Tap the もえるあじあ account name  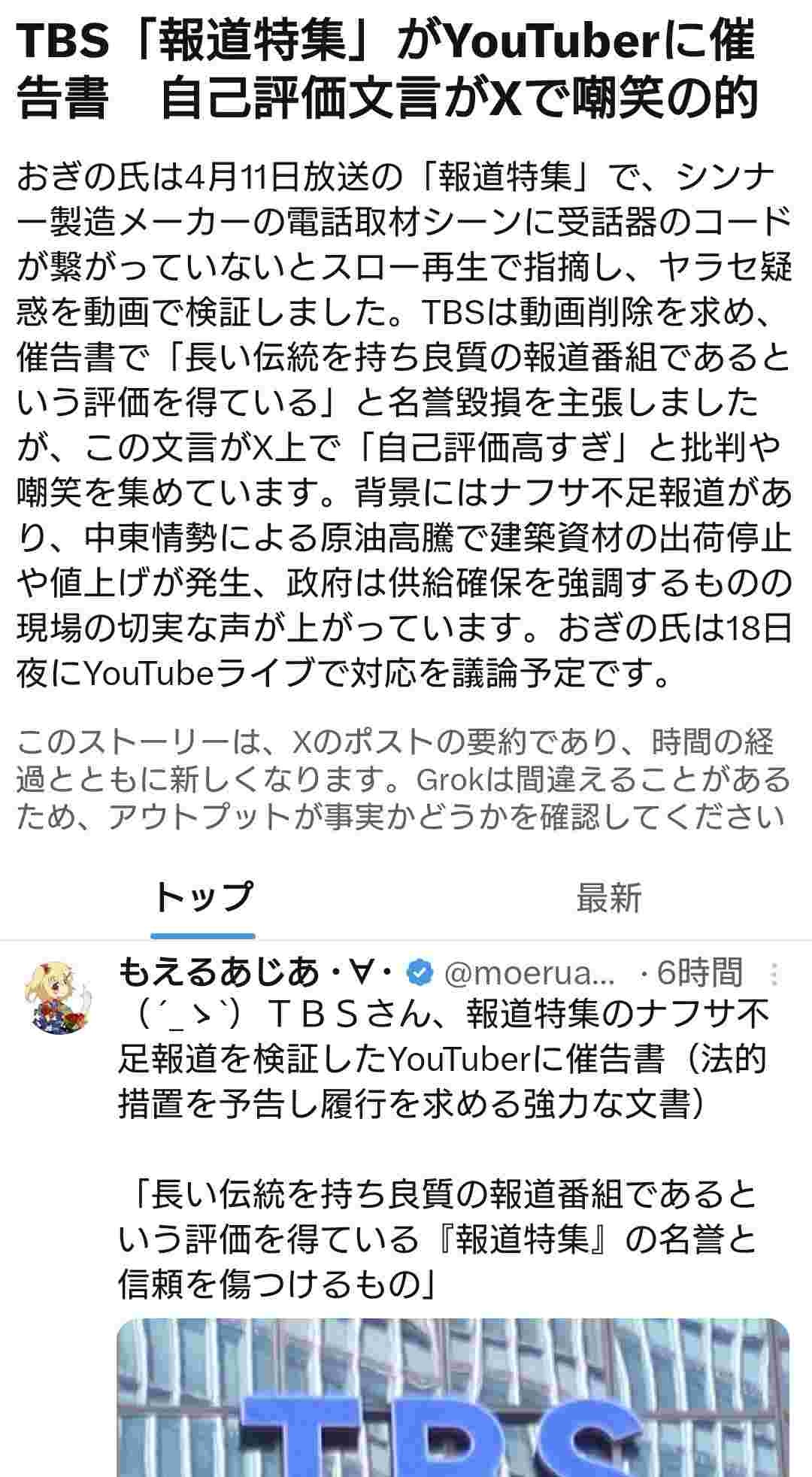click(x=256, y=973)
